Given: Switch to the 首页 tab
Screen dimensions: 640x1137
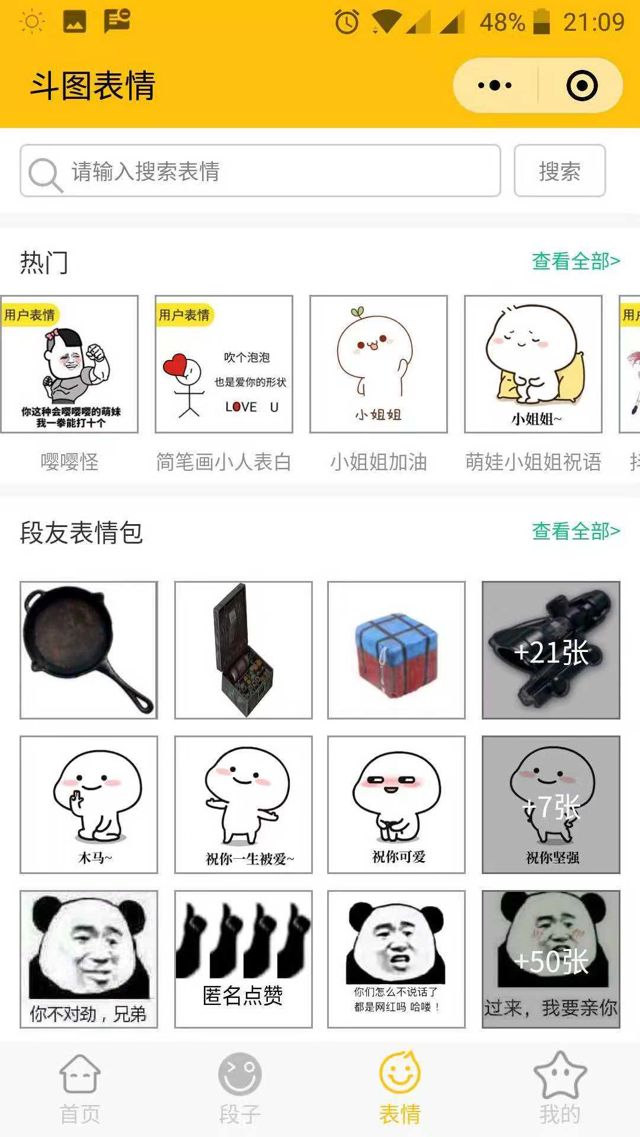Looking at the screenshot, I should point(80,1089).
